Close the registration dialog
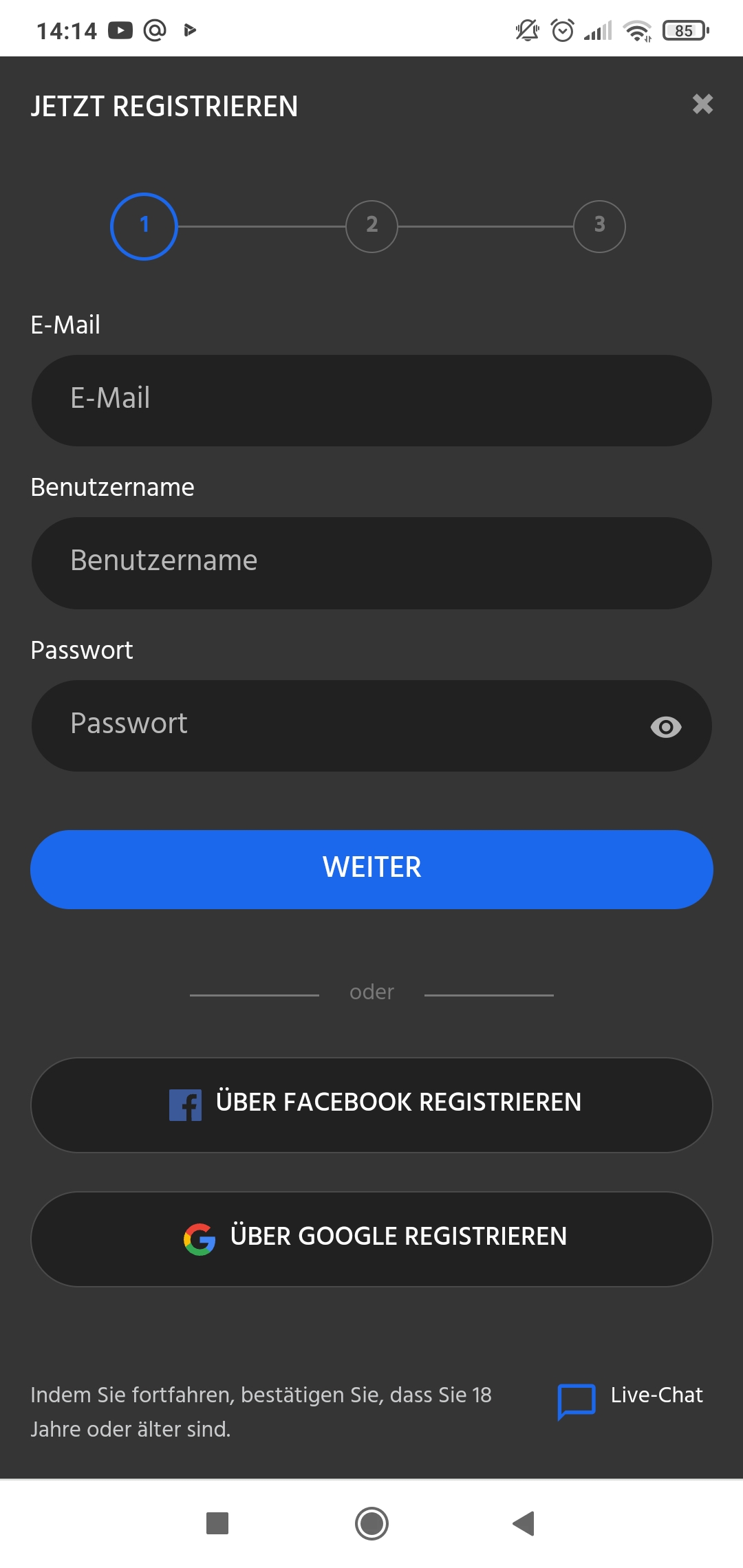 [702, 104]
